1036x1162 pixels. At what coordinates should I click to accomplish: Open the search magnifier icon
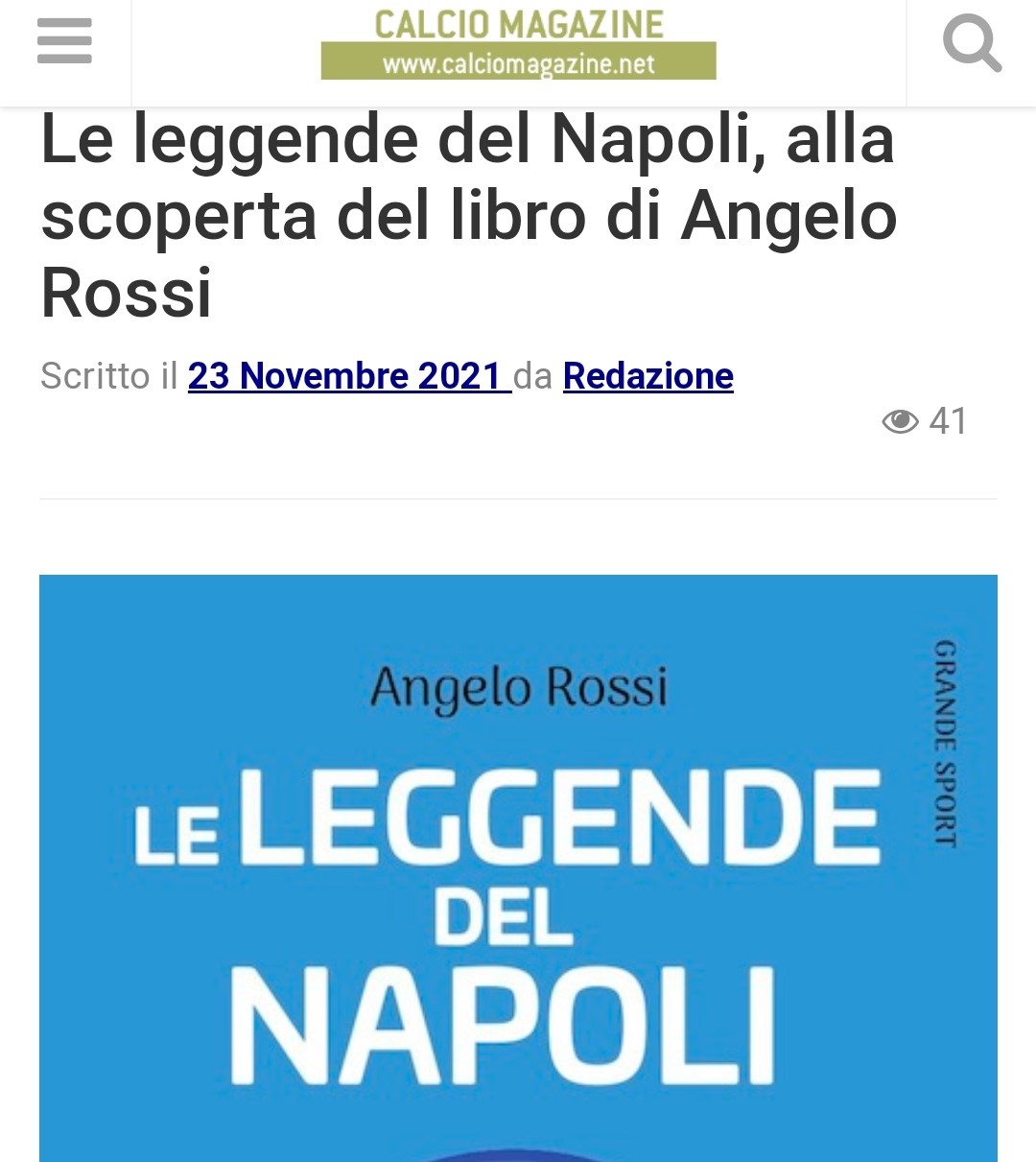(972, 44)
